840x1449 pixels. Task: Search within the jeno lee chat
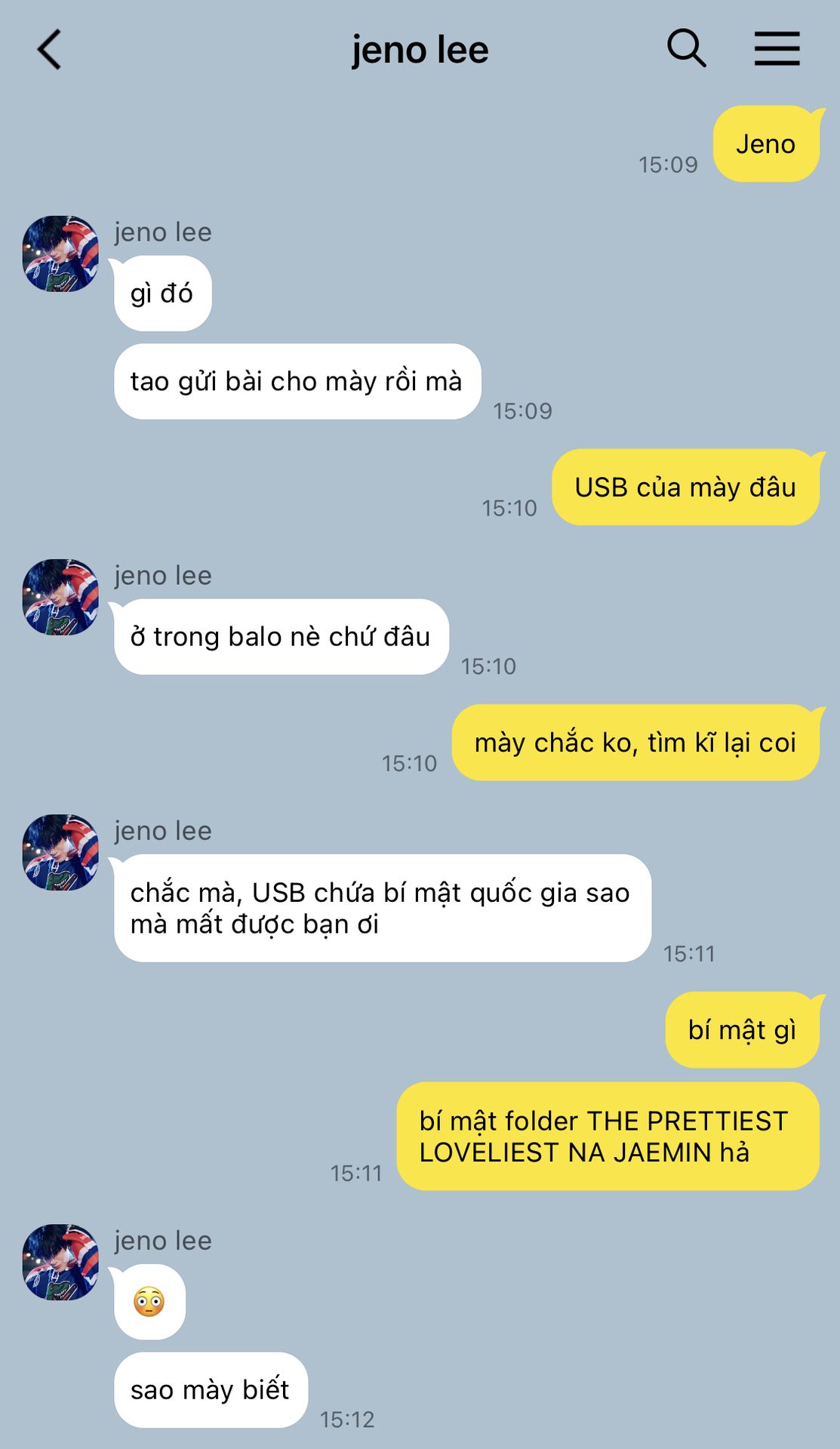(x=686, y=49)
